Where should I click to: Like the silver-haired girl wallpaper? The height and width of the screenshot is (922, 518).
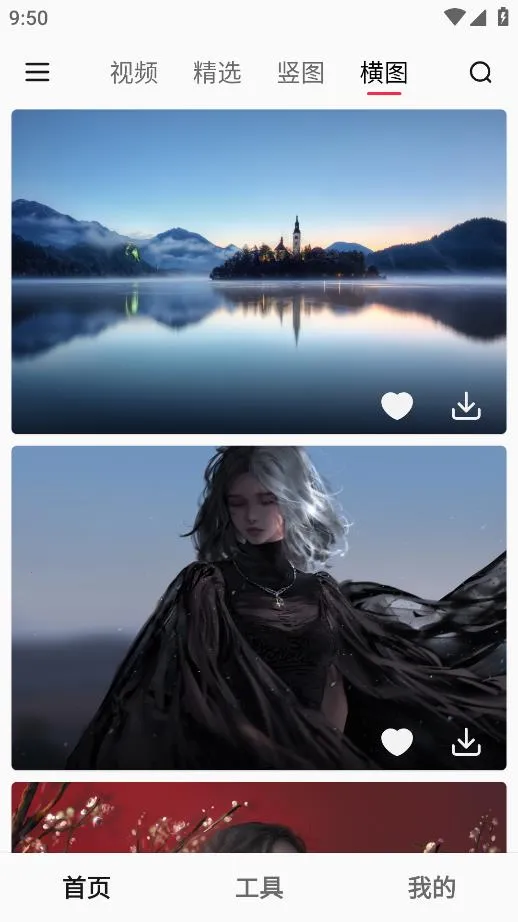point(397,741)
